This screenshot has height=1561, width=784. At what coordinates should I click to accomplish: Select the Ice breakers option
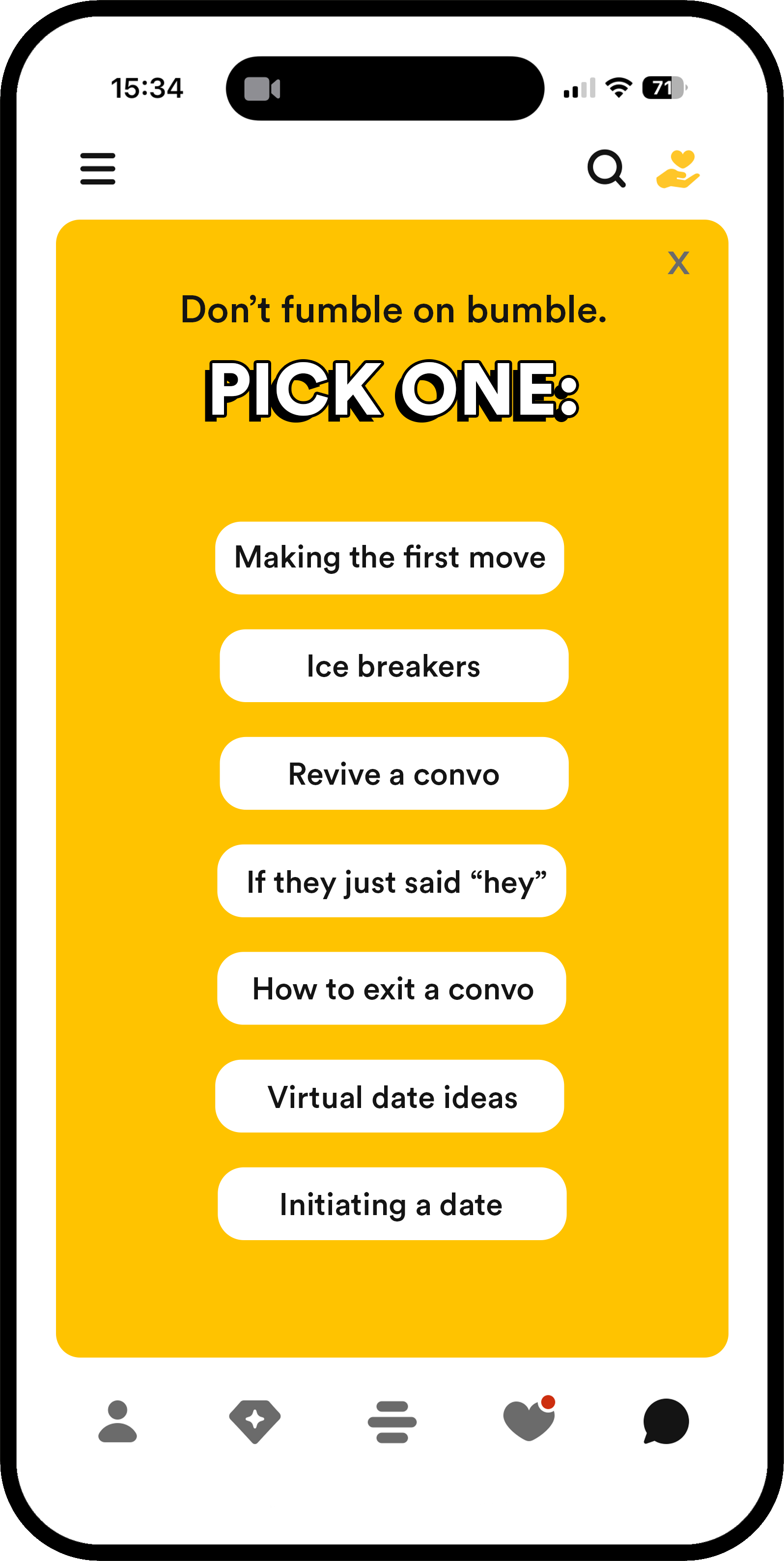(x=394, y=666)
